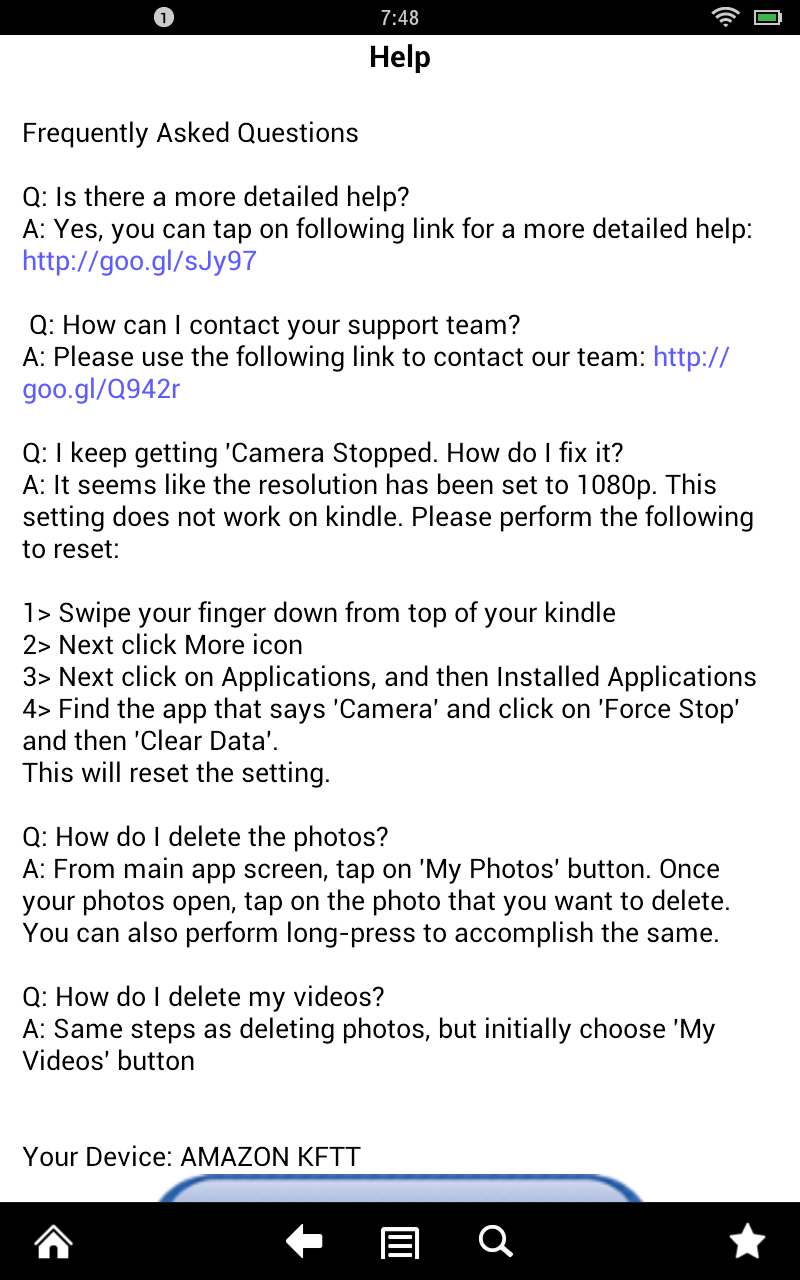Image resolution: width=800 pixels, height=1280 pixels.
Task: Tap the Home icon in bottom bar
Action: [x=52, y=1241]
